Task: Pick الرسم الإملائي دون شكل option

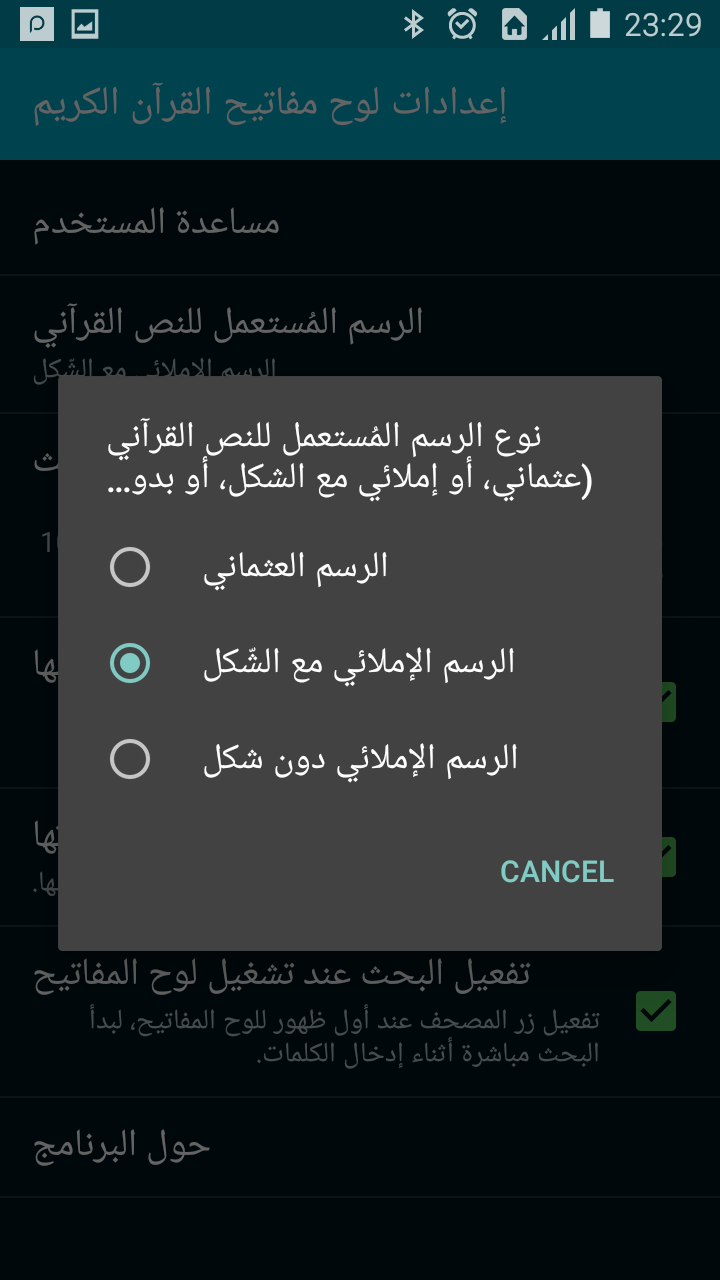Action: point(360,759)
